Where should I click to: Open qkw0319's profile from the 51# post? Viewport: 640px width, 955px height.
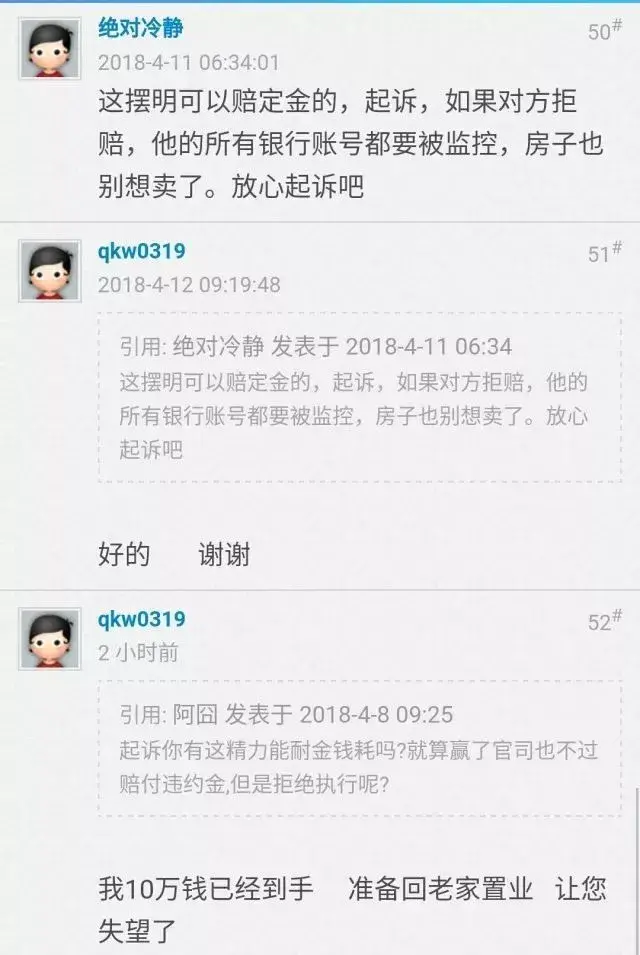pos(141,251)
